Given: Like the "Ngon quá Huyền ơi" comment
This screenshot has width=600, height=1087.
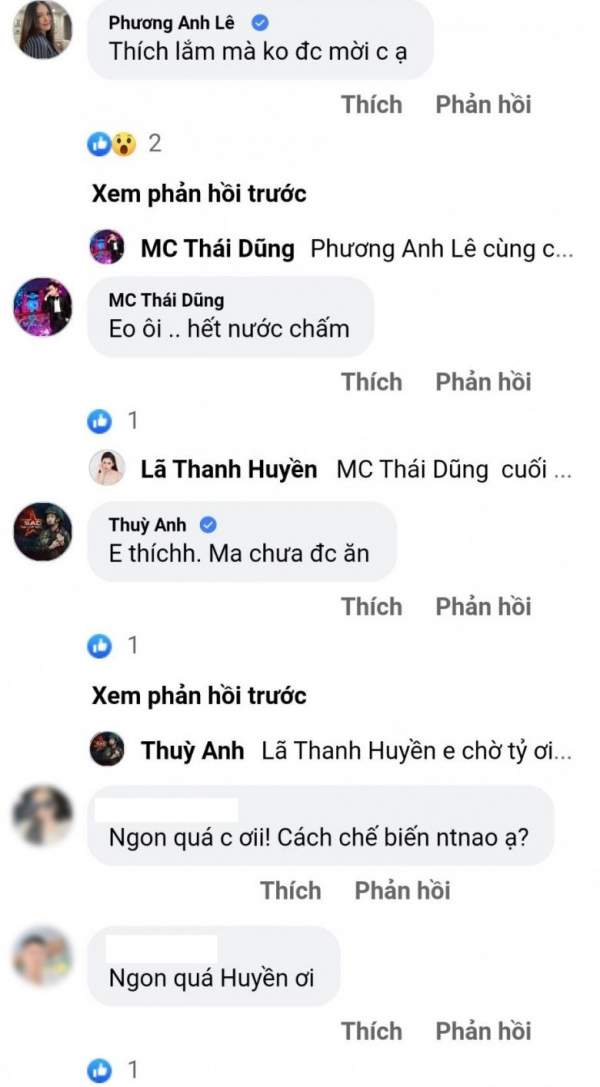Looking at the screenshot, I should coord(371,1030).
